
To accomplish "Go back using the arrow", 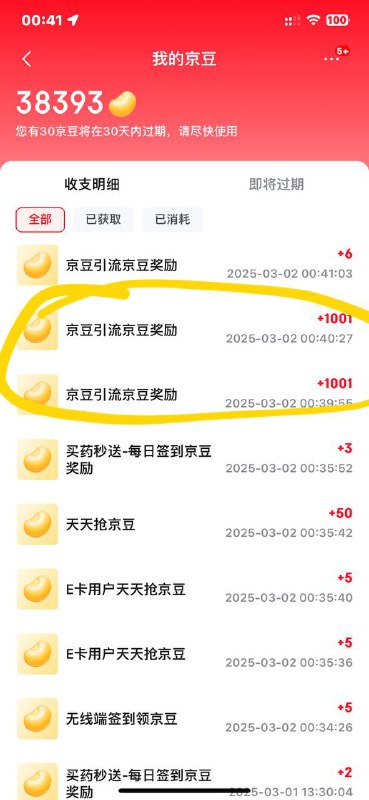I will 27,59.
